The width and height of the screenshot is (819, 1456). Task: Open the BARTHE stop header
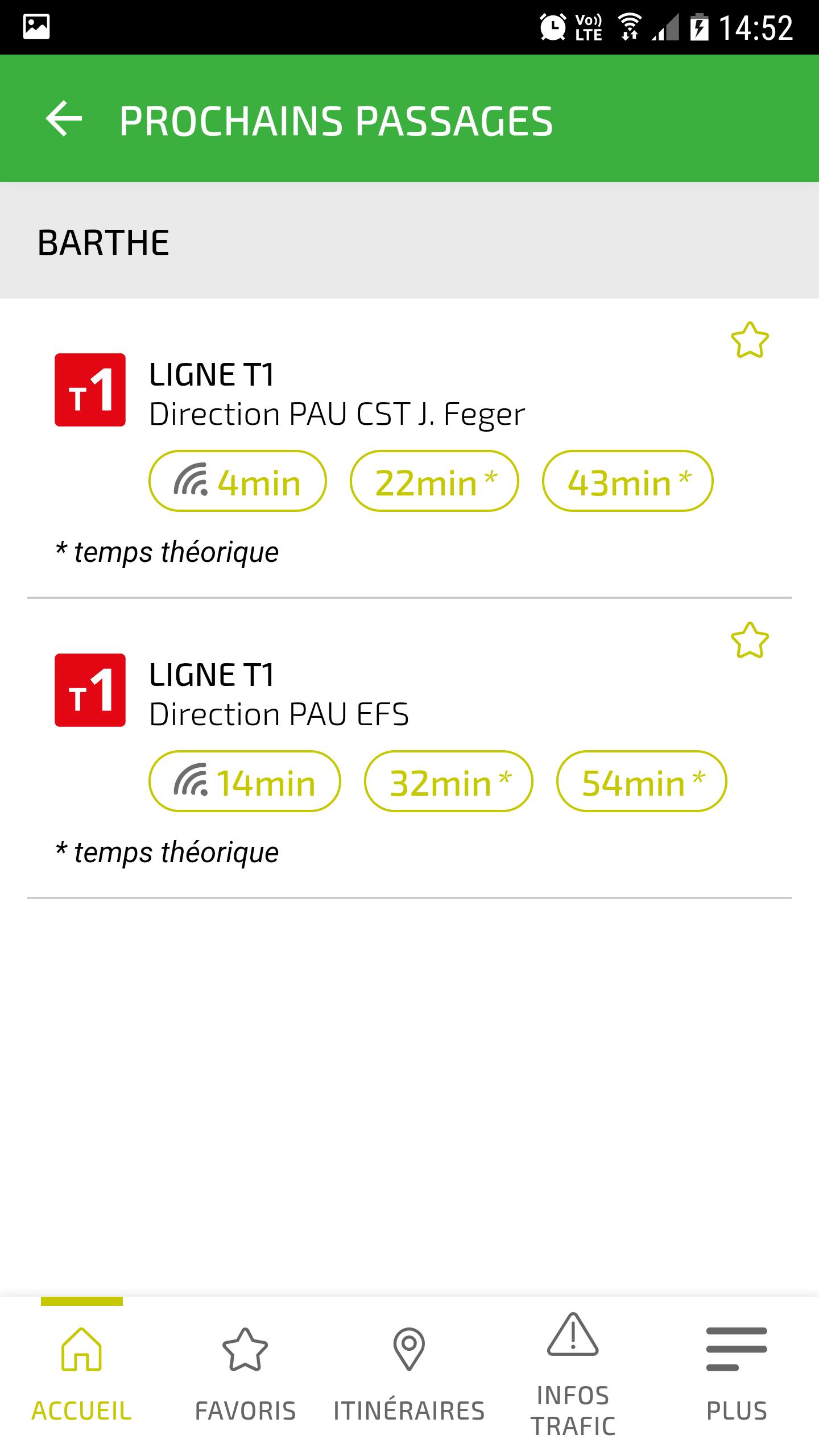(104, 241)
